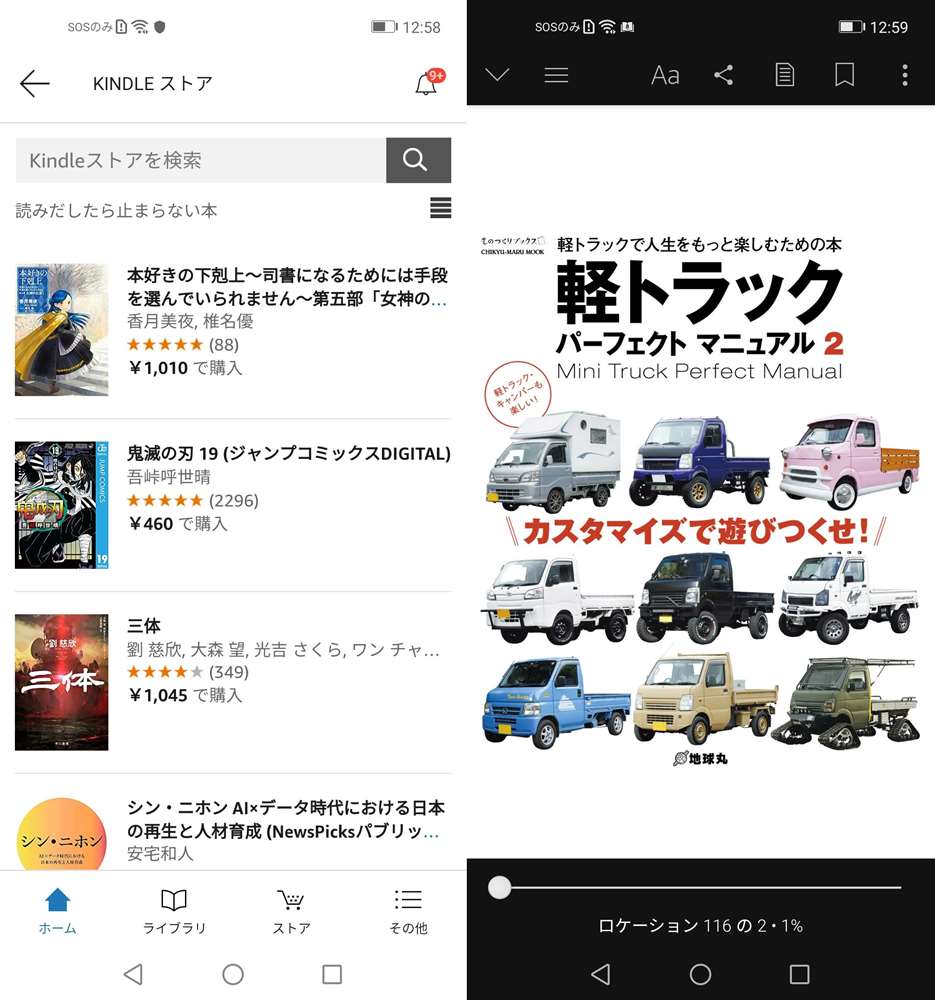Open the reader's table of contents menu icon
The width and height of the screenshot is (935, 1000).
(556, 75)
